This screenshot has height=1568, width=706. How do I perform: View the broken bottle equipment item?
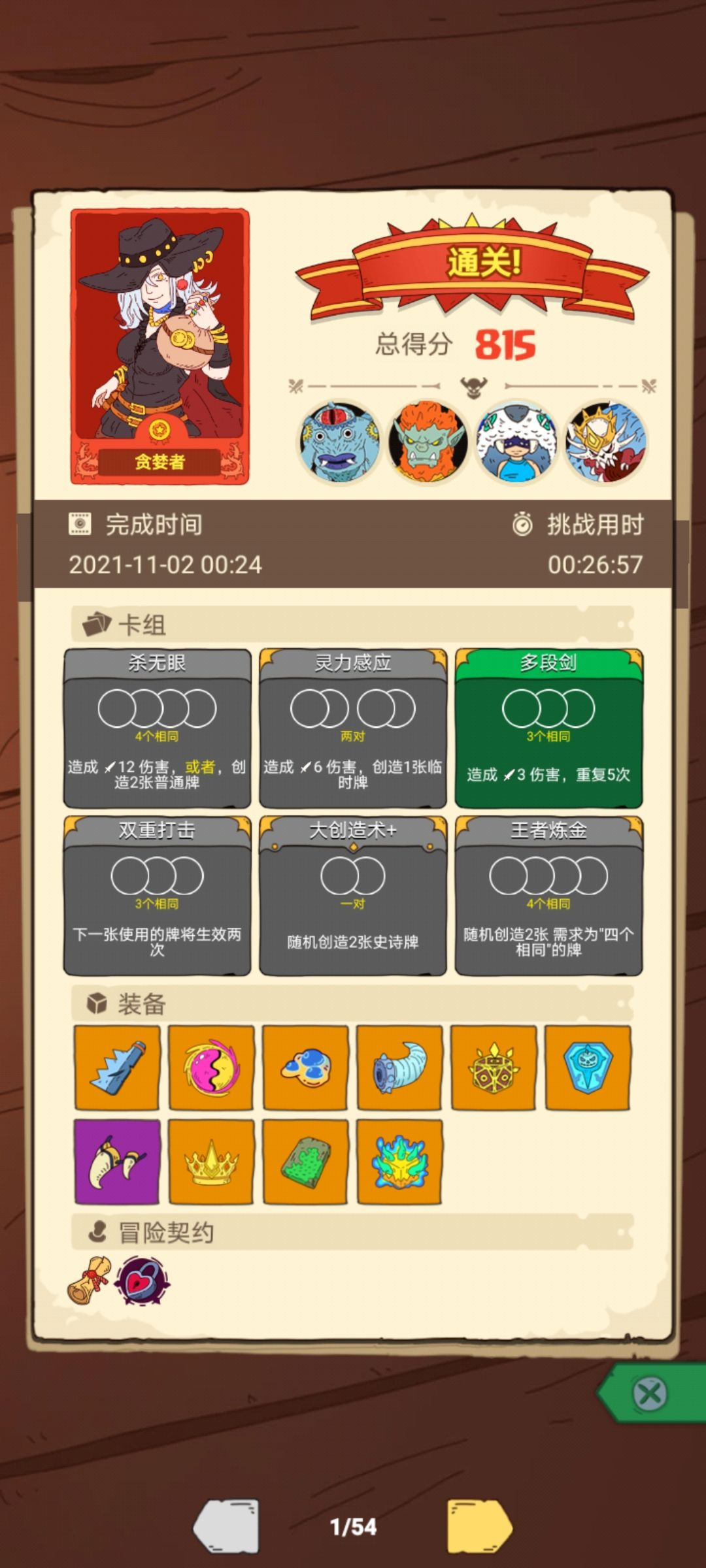point(117,1068)
